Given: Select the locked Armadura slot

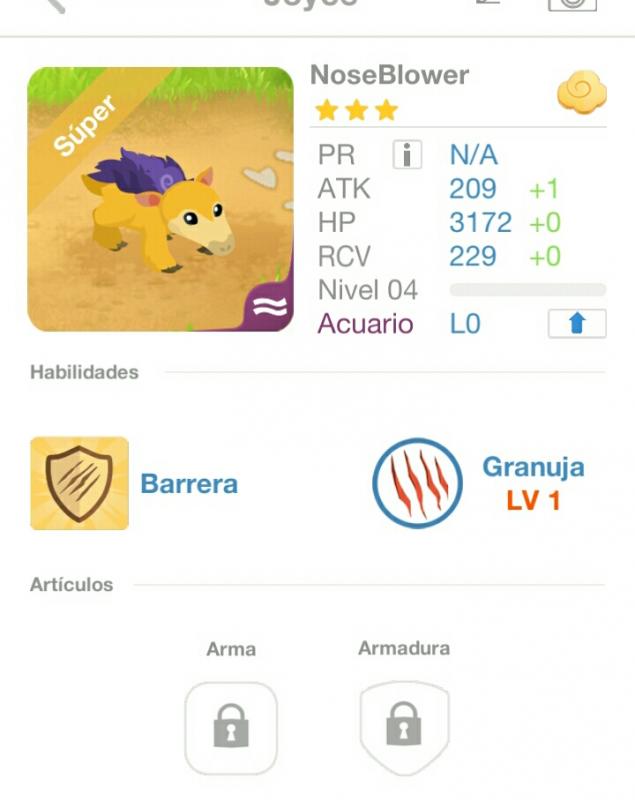Looking at the screenshot, I should 403,725.
